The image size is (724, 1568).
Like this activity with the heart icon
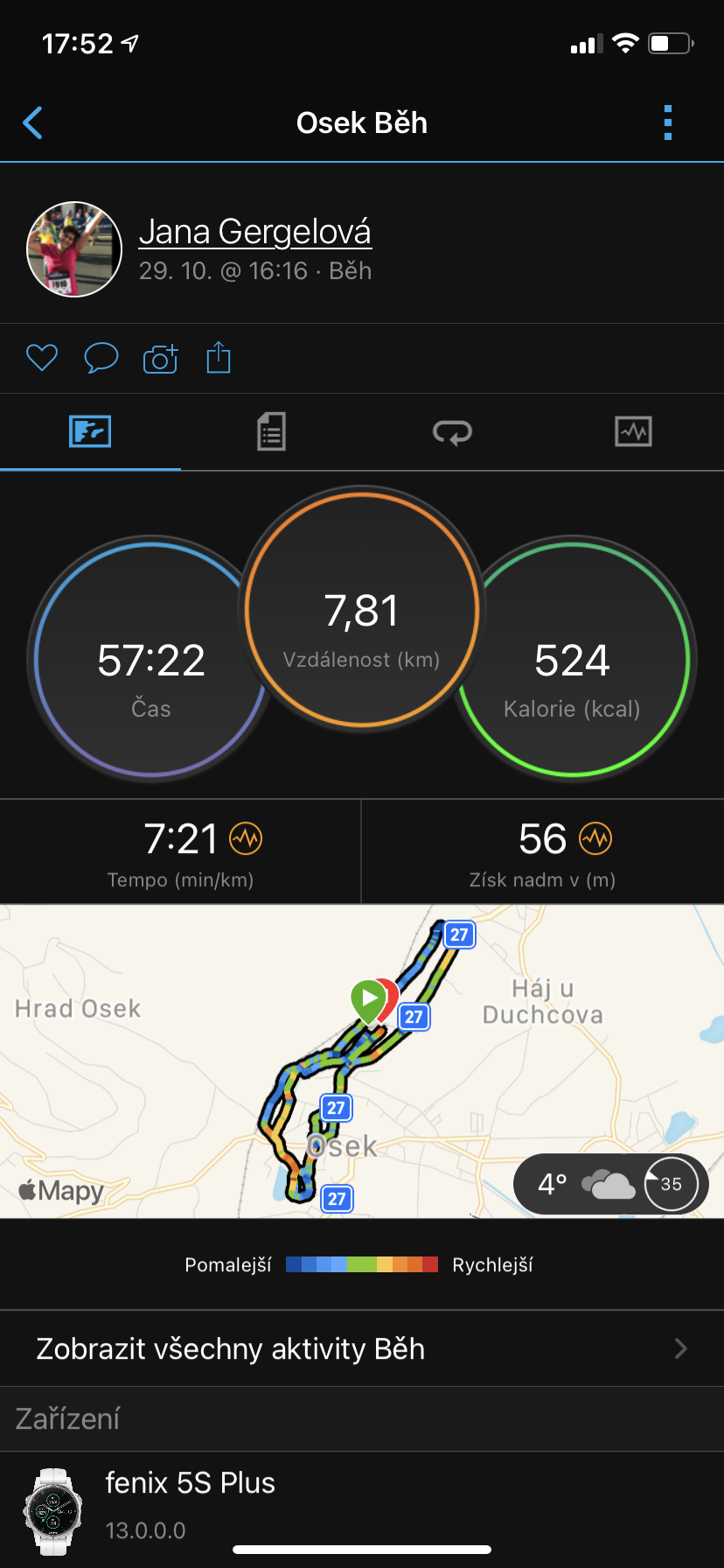pos(41,358)
